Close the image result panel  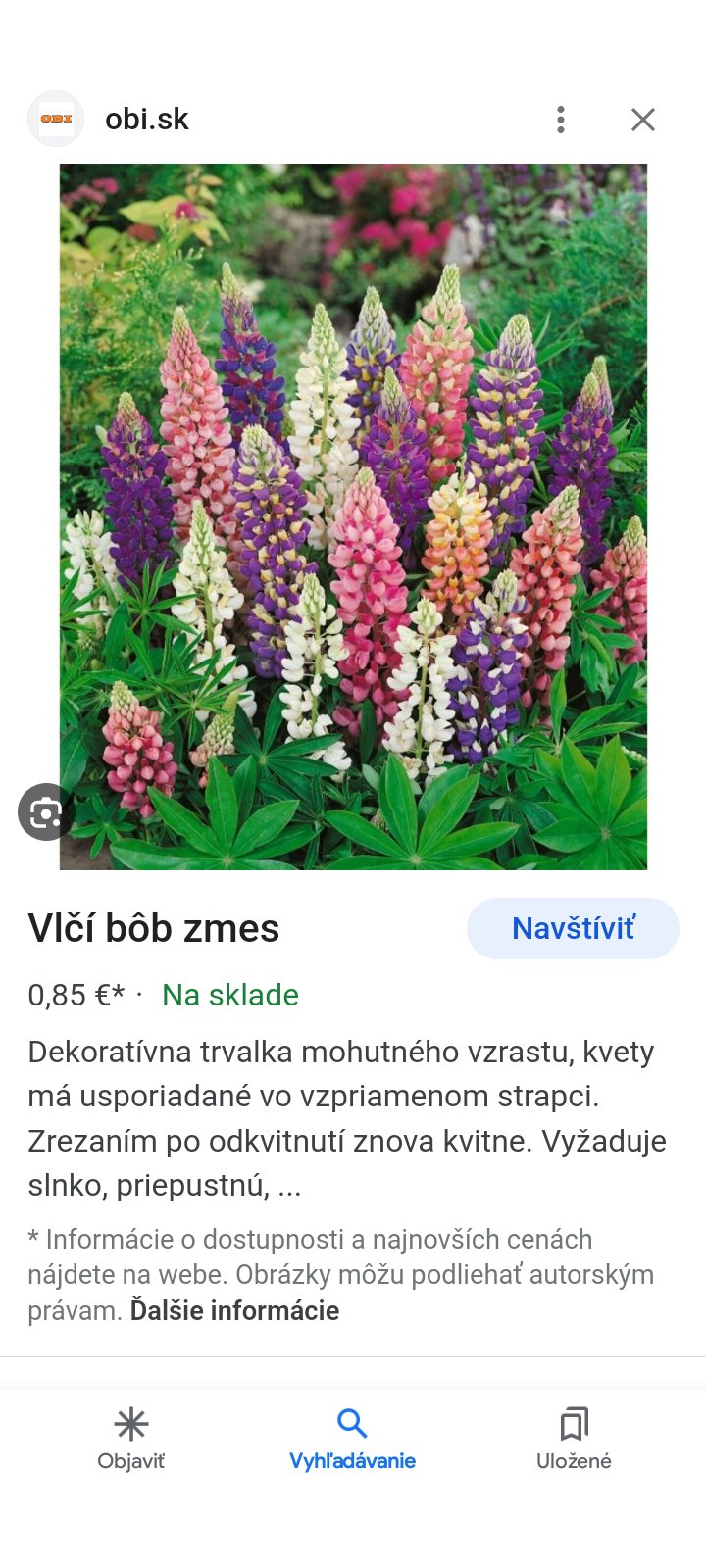[643, 120]
